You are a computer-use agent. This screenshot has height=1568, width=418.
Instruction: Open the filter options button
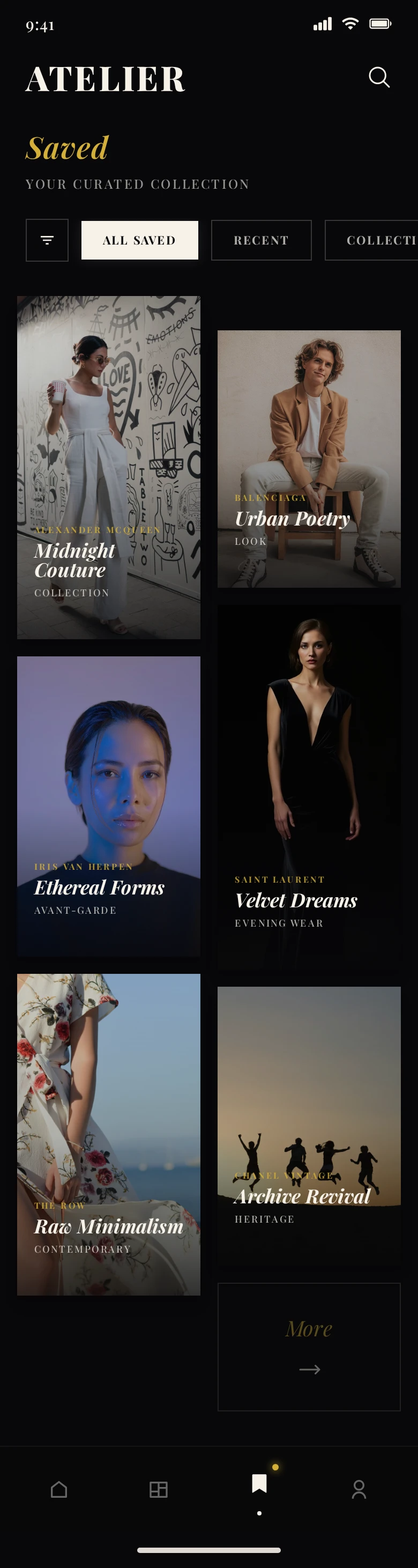(47, 240)
